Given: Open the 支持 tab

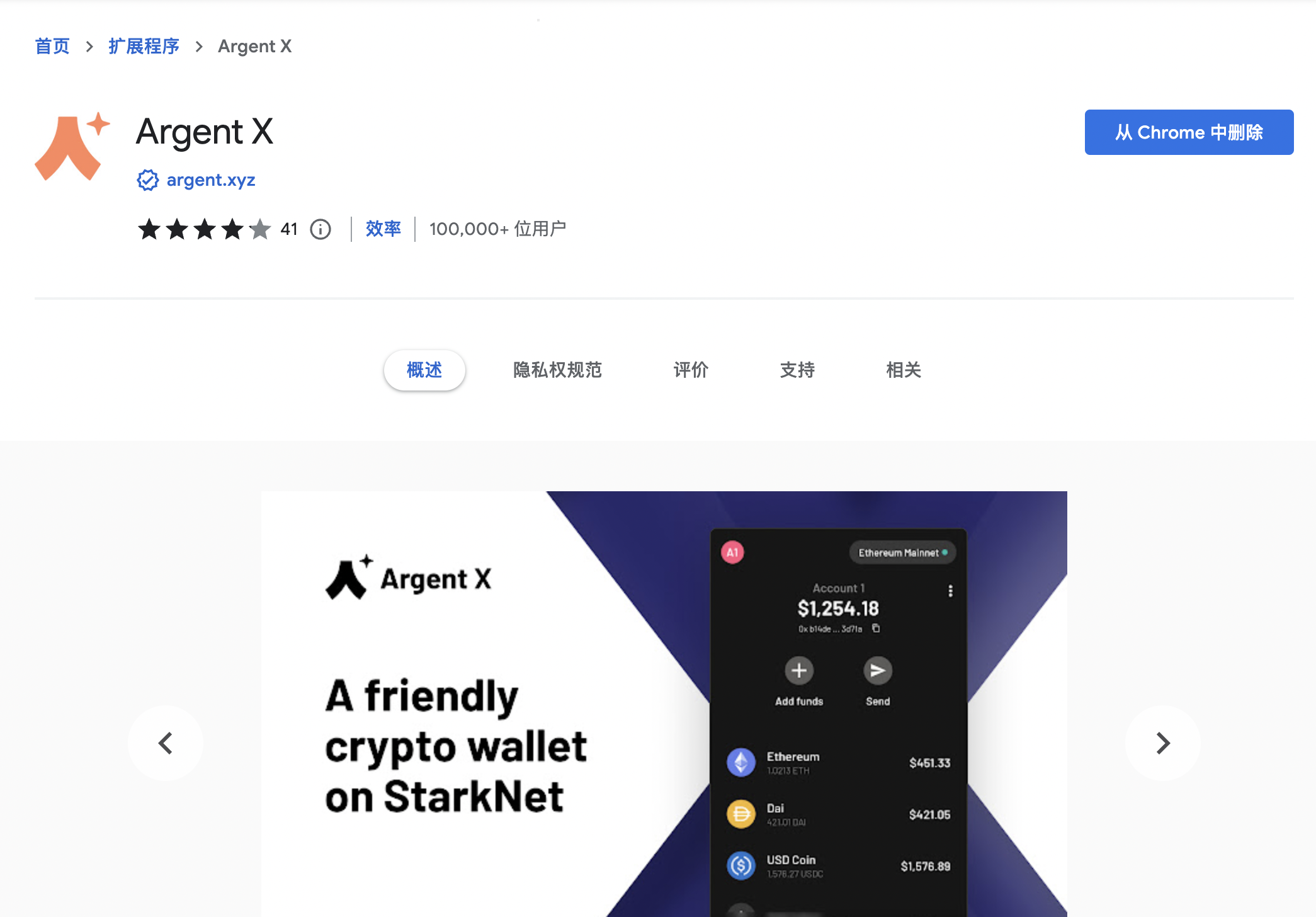Looking at the screenshot, I should pyautogui.click(x=797, y=370).
